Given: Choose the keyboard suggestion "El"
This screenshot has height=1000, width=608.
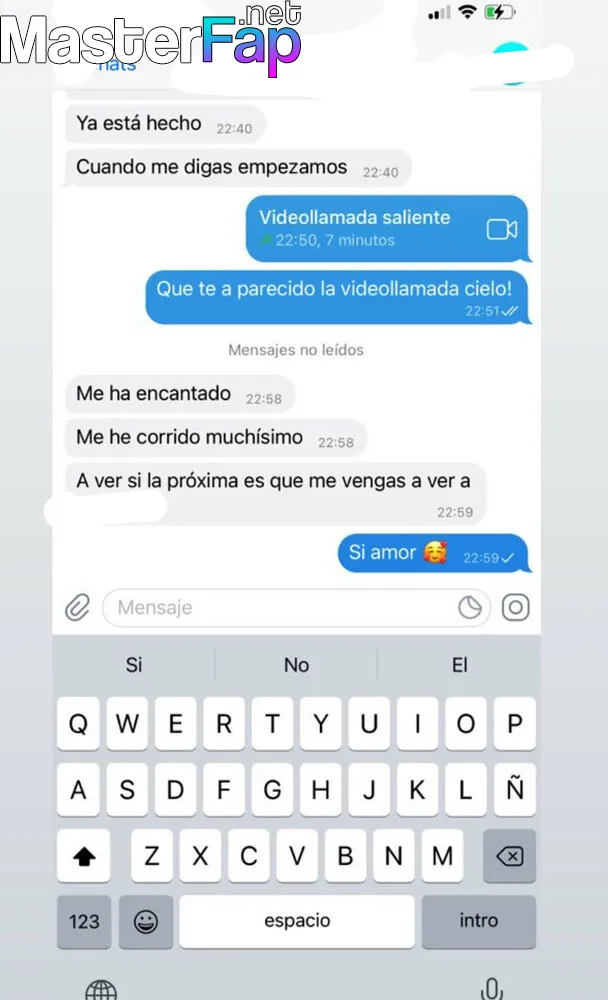Looking at the screenshot, I should pos(459,665).
